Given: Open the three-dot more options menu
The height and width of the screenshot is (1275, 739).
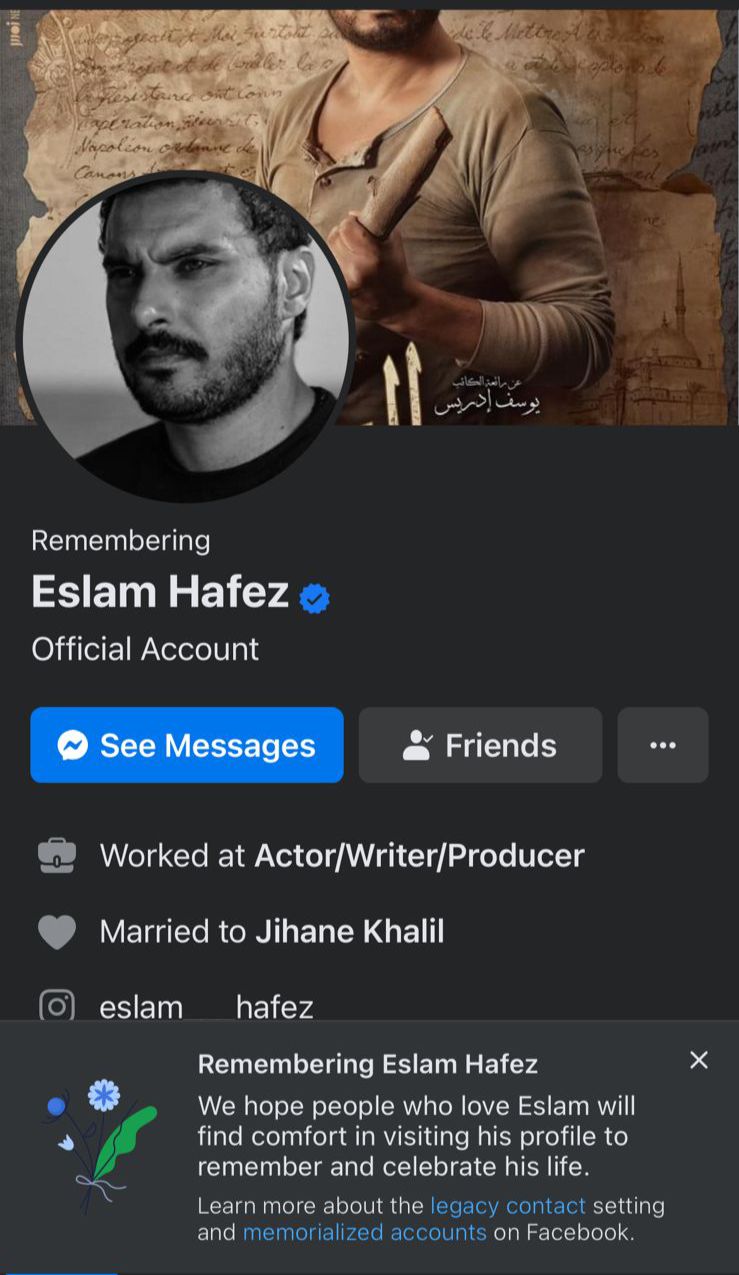Looking at the screenshot, I should click(663, 745).
